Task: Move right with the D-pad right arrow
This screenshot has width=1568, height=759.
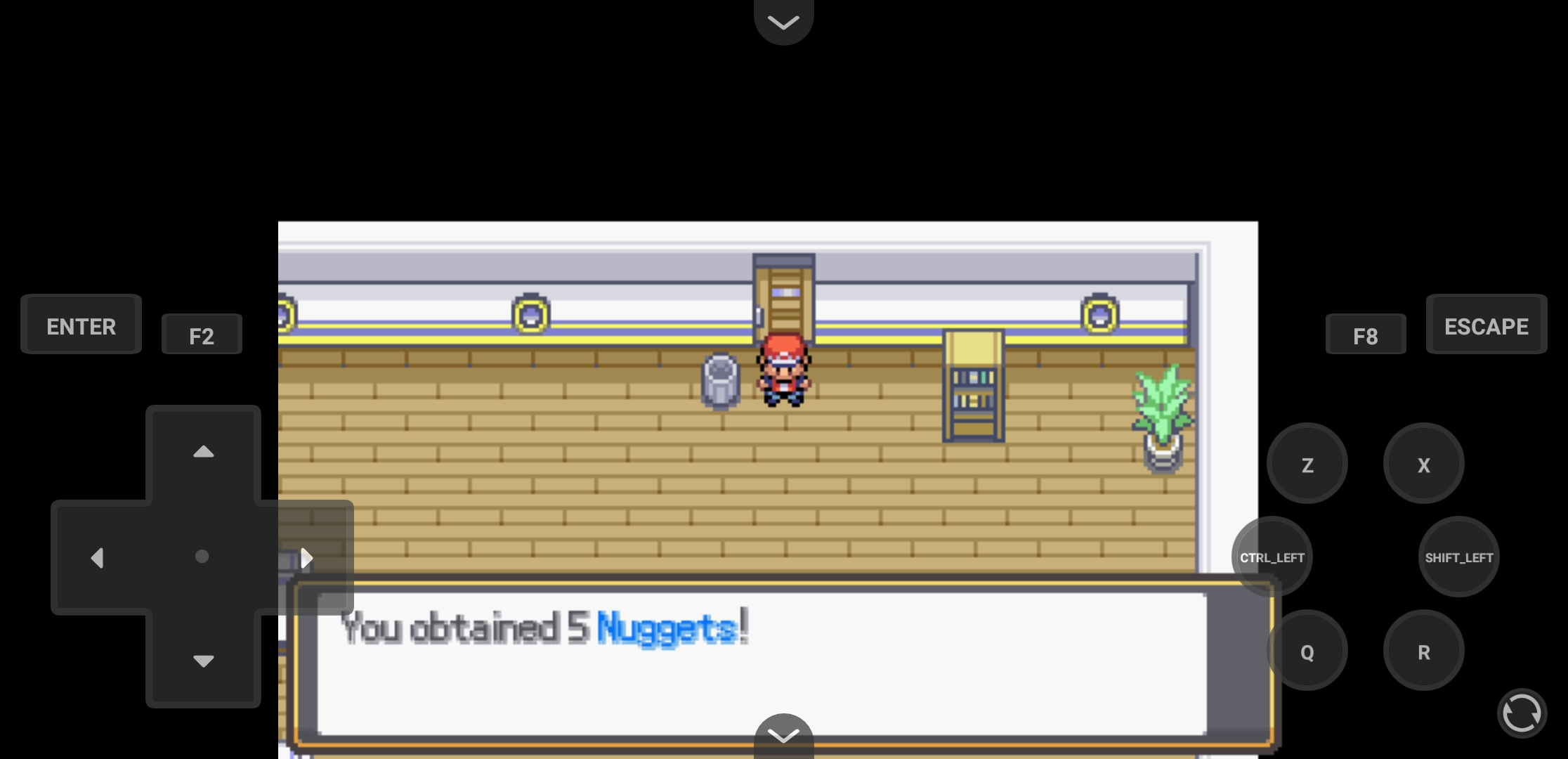Action: tap(306, 558)
